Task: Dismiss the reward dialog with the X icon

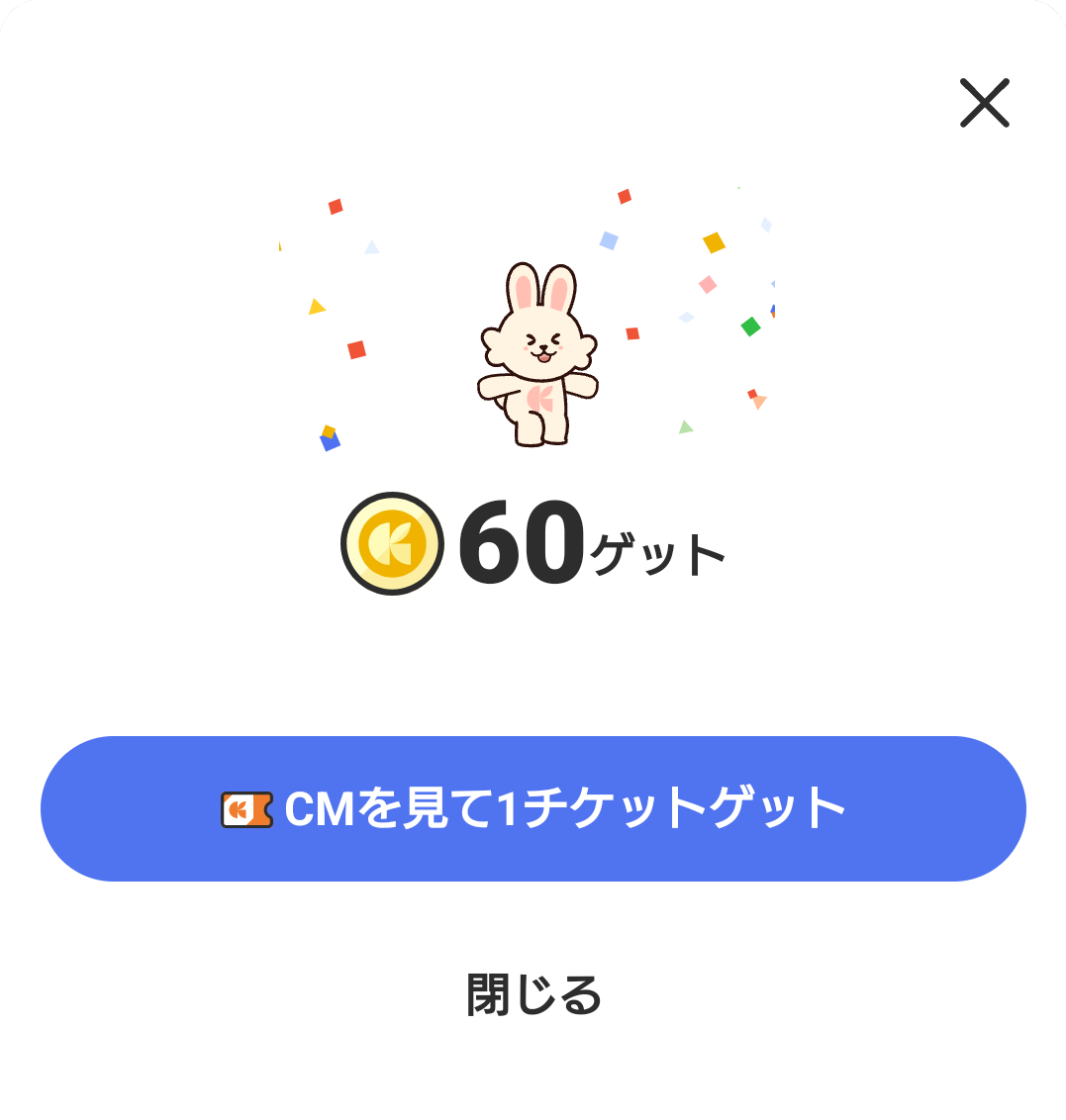Action: [x=984, y=103]
